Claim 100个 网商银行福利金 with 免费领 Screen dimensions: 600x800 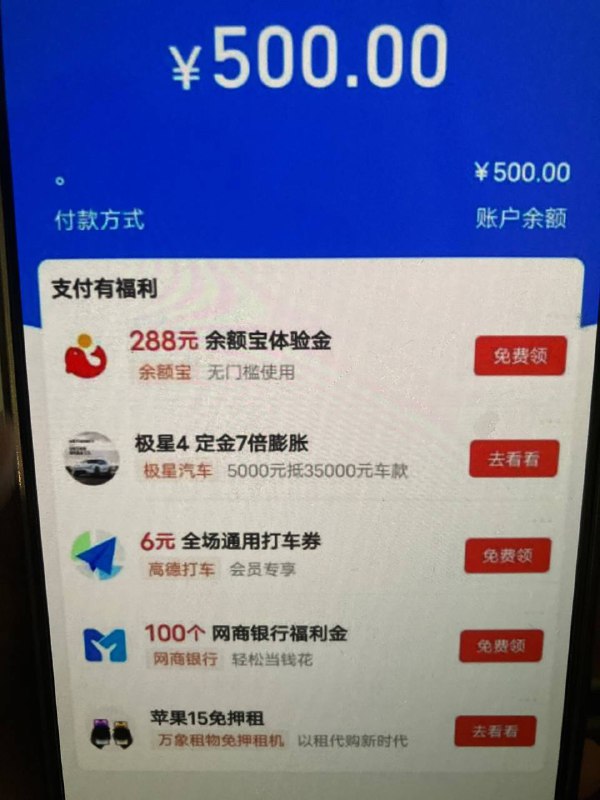coord(500,645)
